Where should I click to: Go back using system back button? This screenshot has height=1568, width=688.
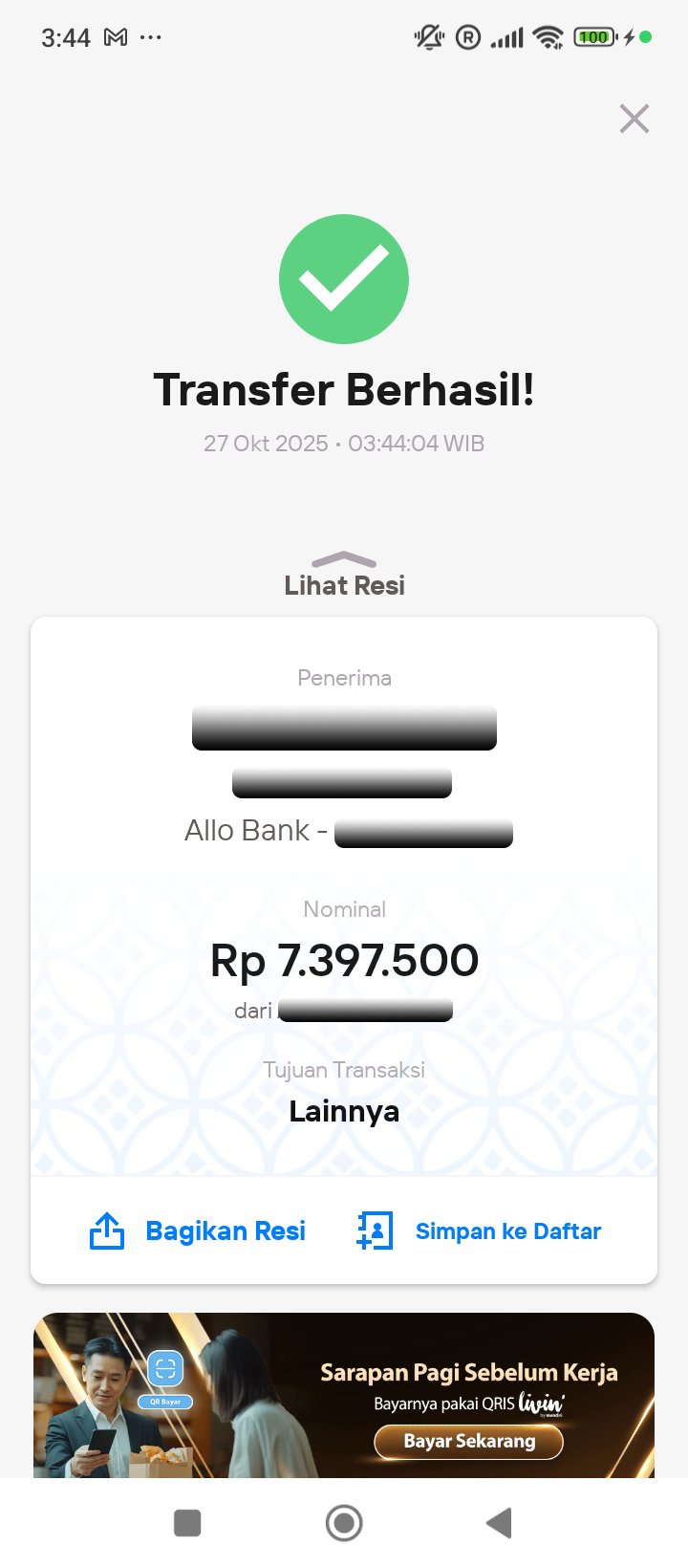click(x=499, y=1523)
